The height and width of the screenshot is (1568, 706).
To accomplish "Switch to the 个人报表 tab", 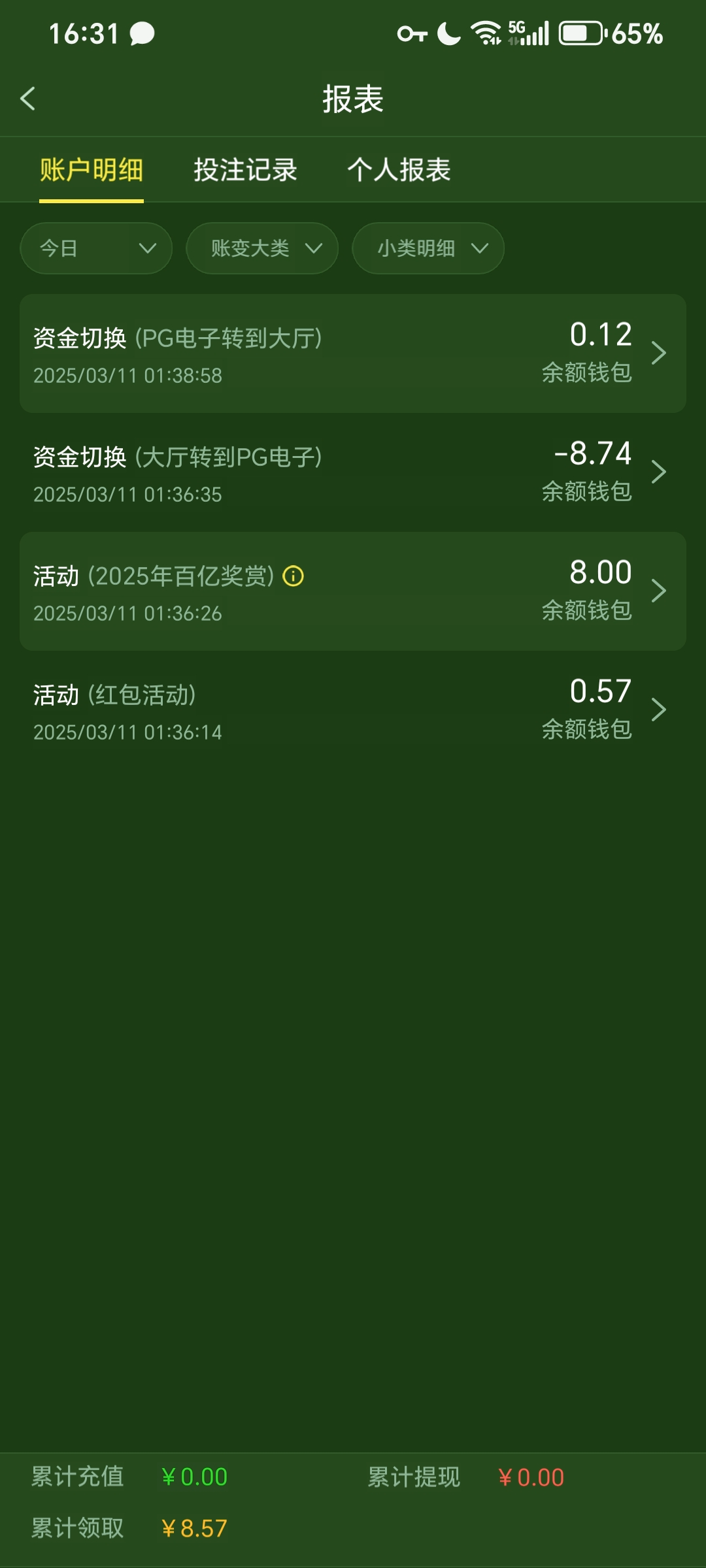I will (399, 170).
